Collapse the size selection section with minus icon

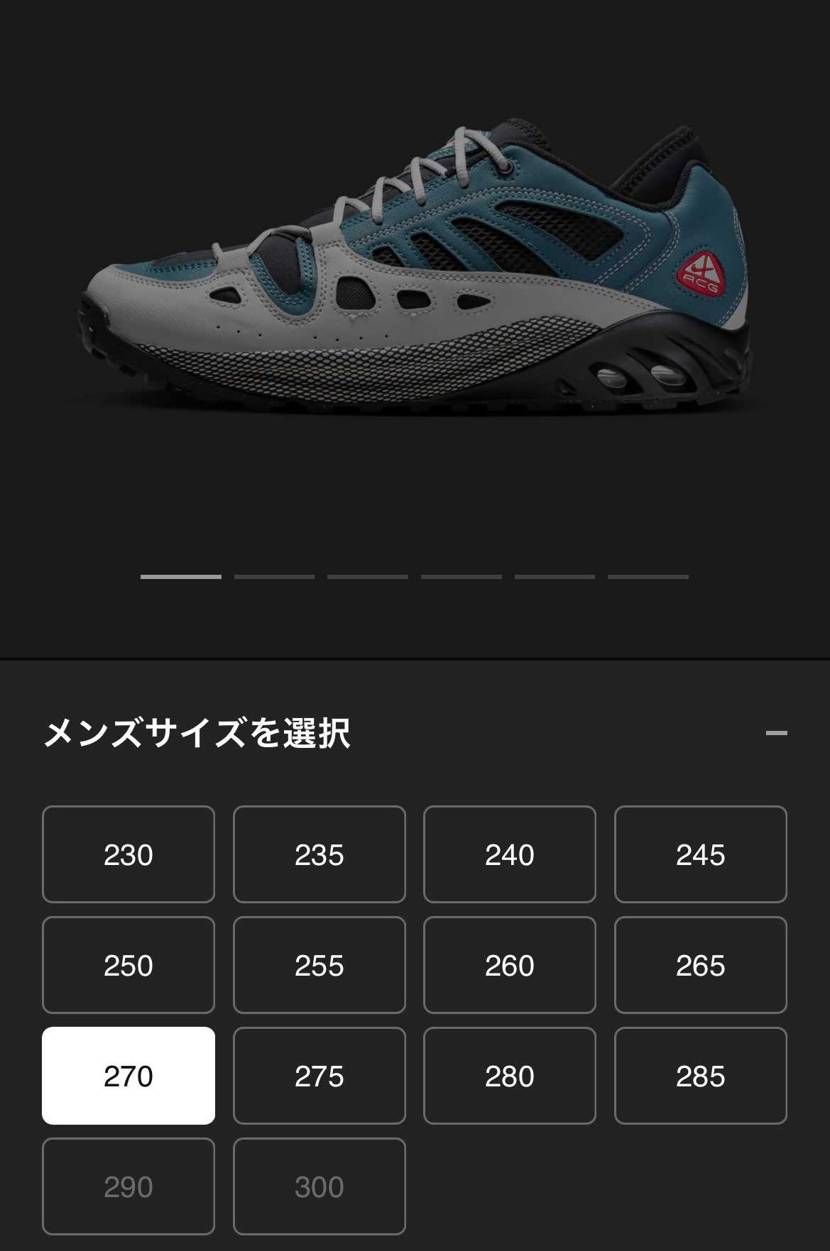click(x=778, y=732)
